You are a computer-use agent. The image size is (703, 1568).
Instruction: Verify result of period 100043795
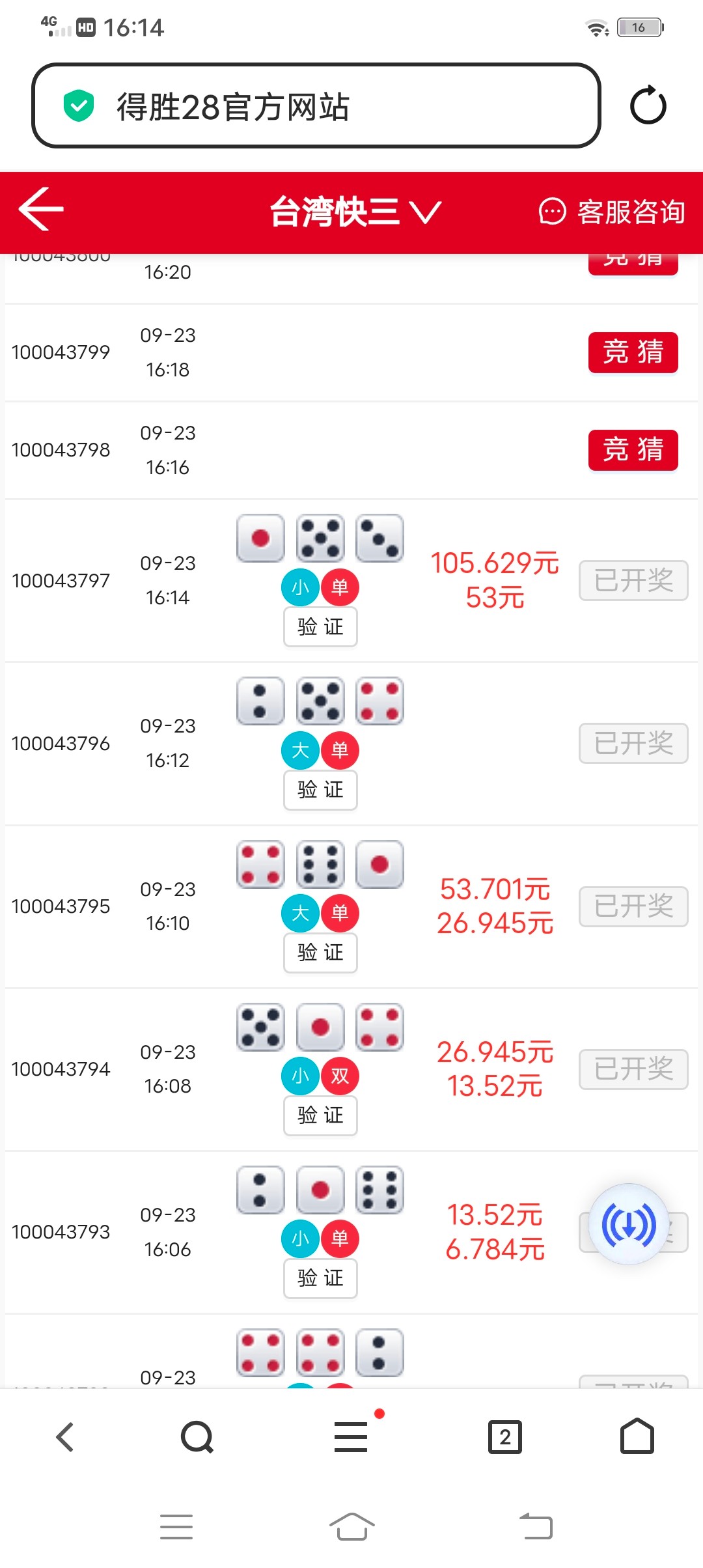[320, 952]
